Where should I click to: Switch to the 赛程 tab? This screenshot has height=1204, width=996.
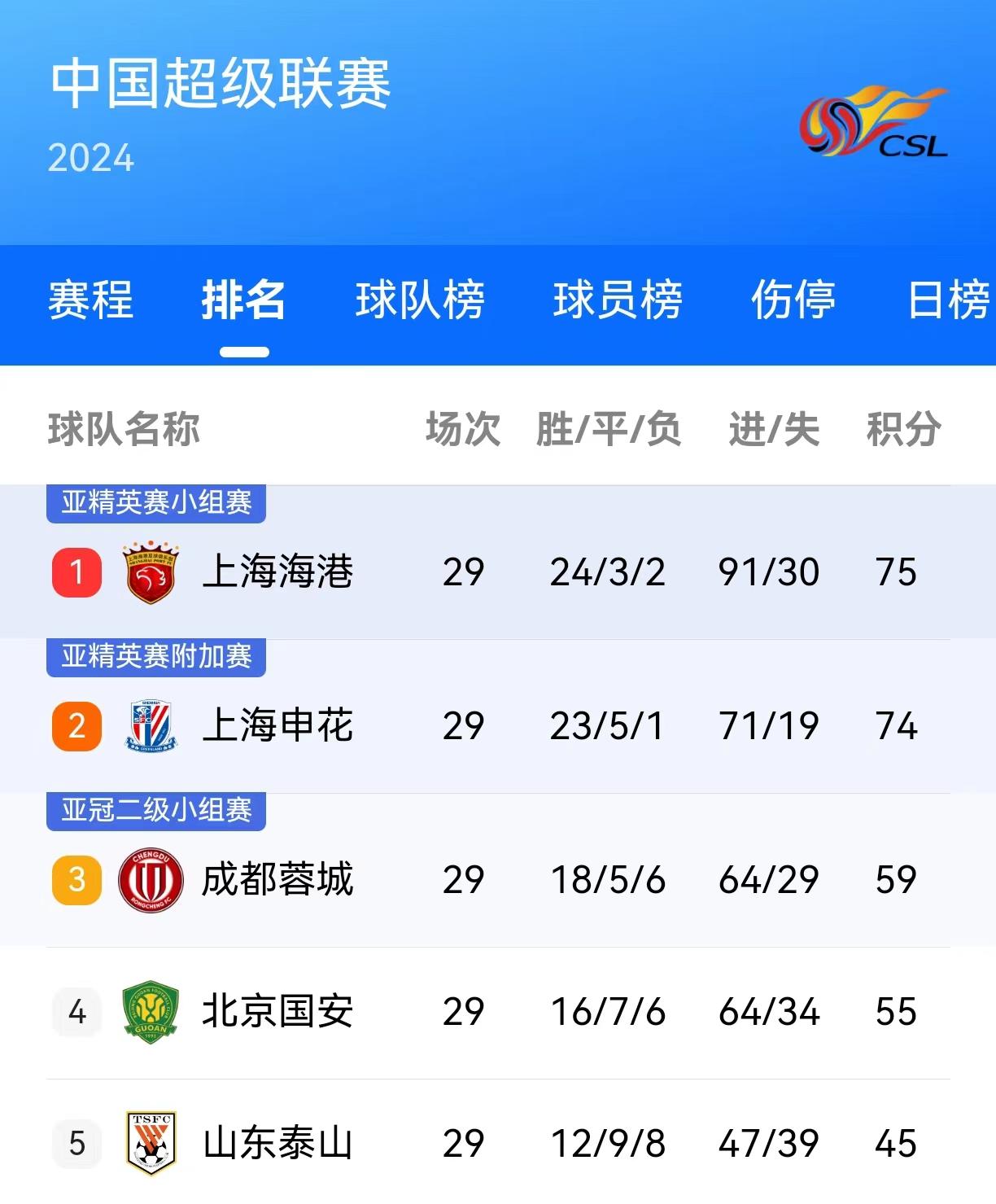[90, 300]
